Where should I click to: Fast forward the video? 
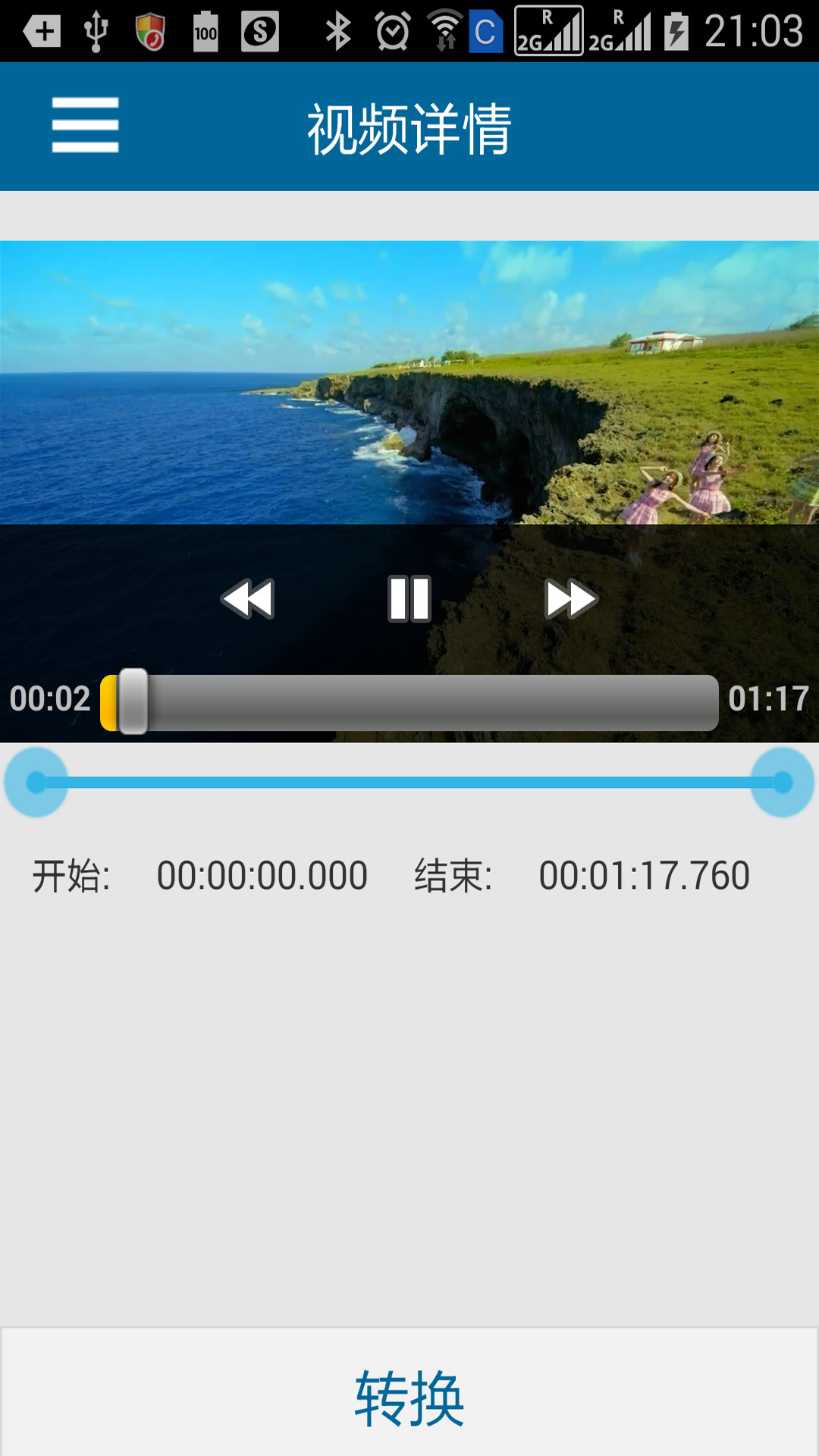click(x=570, y=599)
